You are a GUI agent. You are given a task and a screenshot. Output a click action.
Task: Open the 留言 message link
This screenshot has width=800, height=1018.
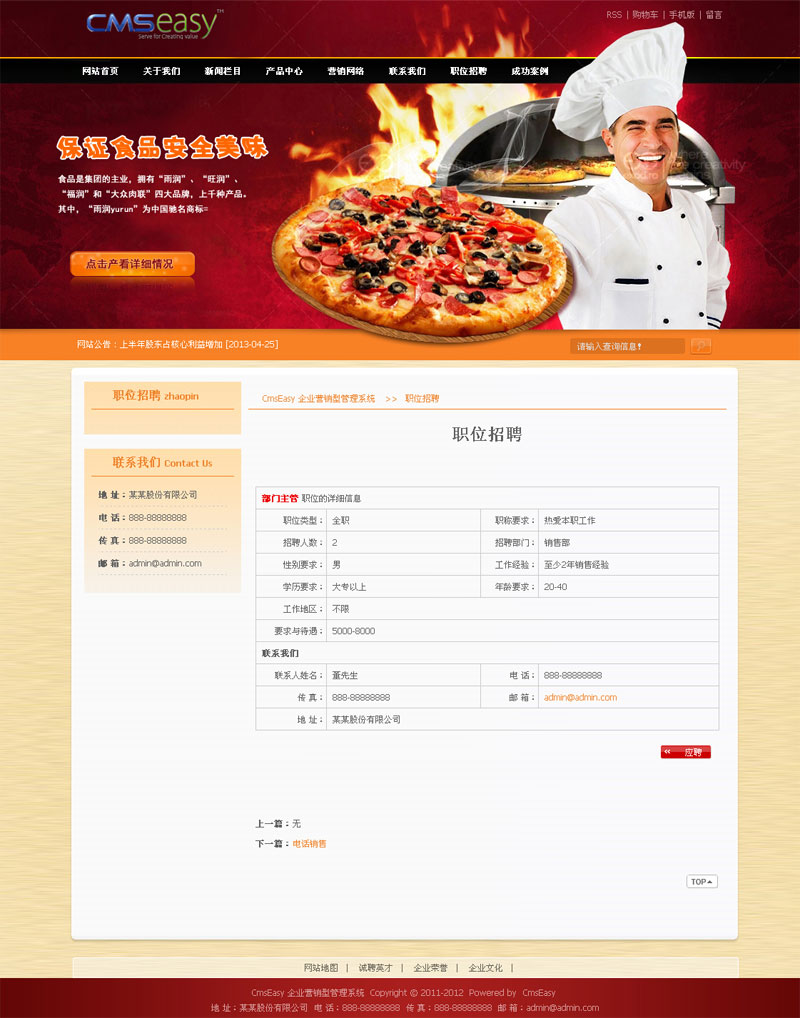(x=713, y=15)
